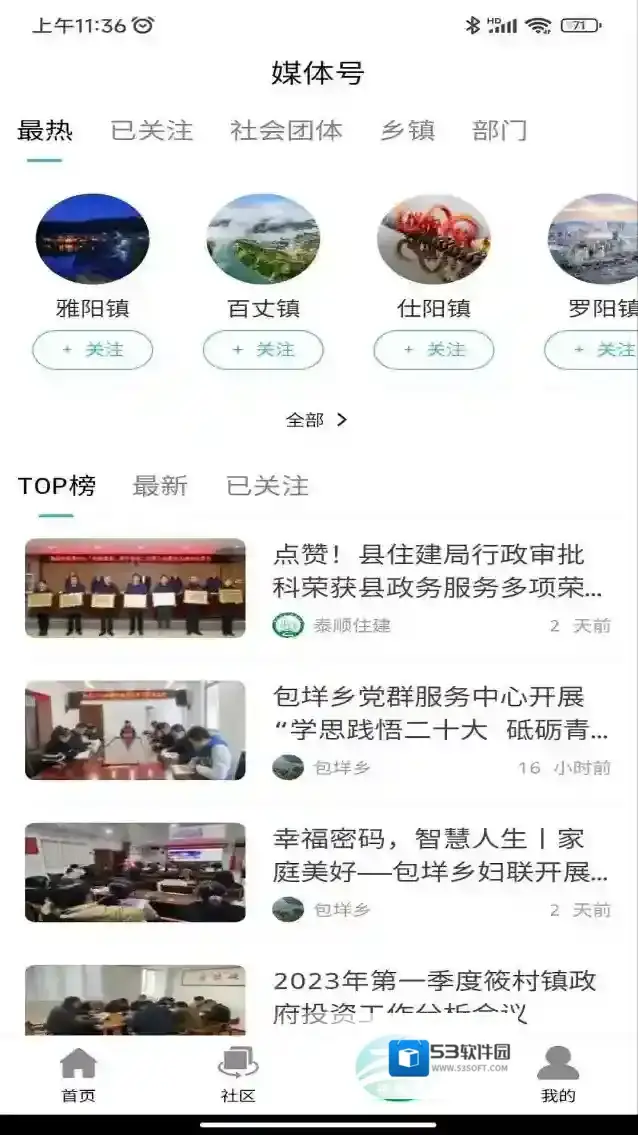View the 百丈镇 account page

pyautogui.click(x=263, y=239)
